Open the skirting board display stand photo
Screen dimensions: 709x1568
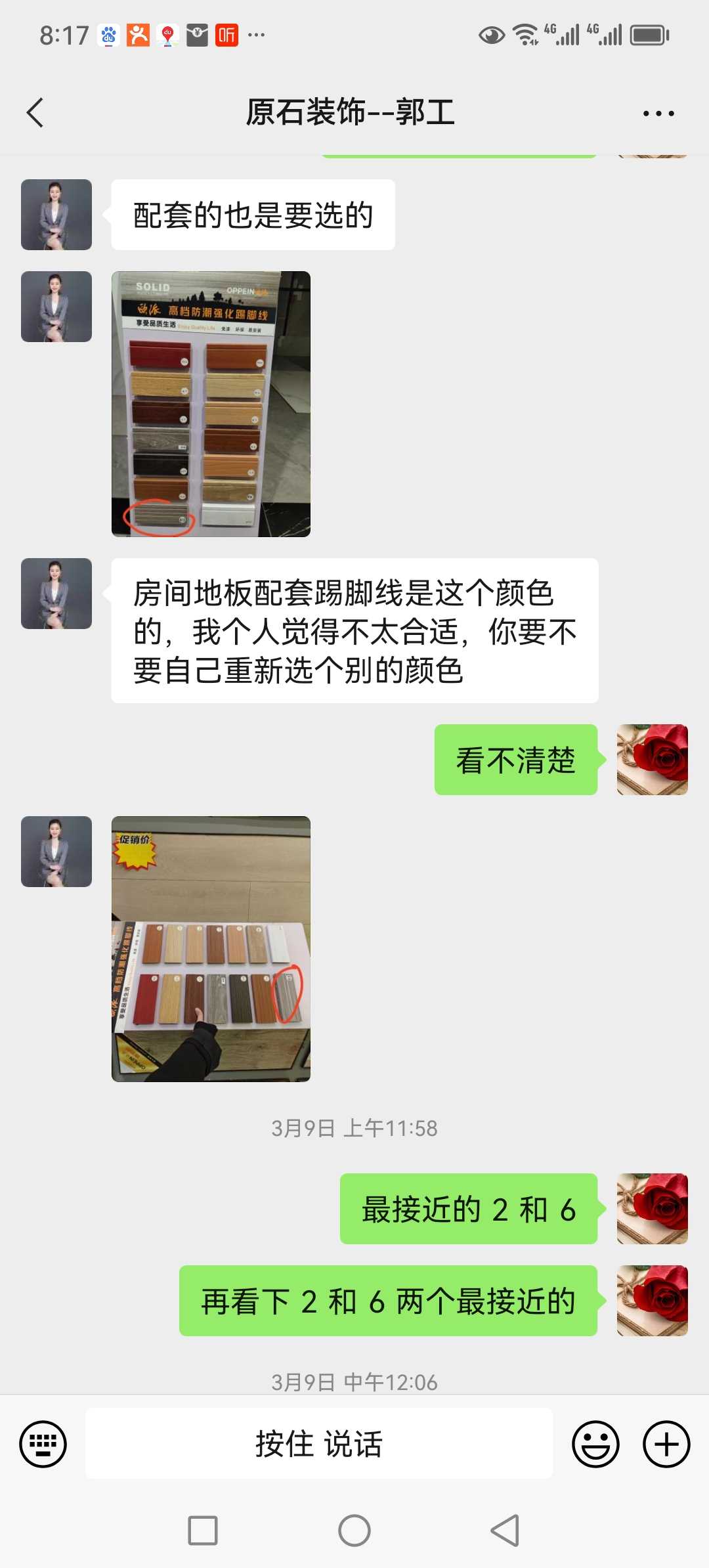211,404
